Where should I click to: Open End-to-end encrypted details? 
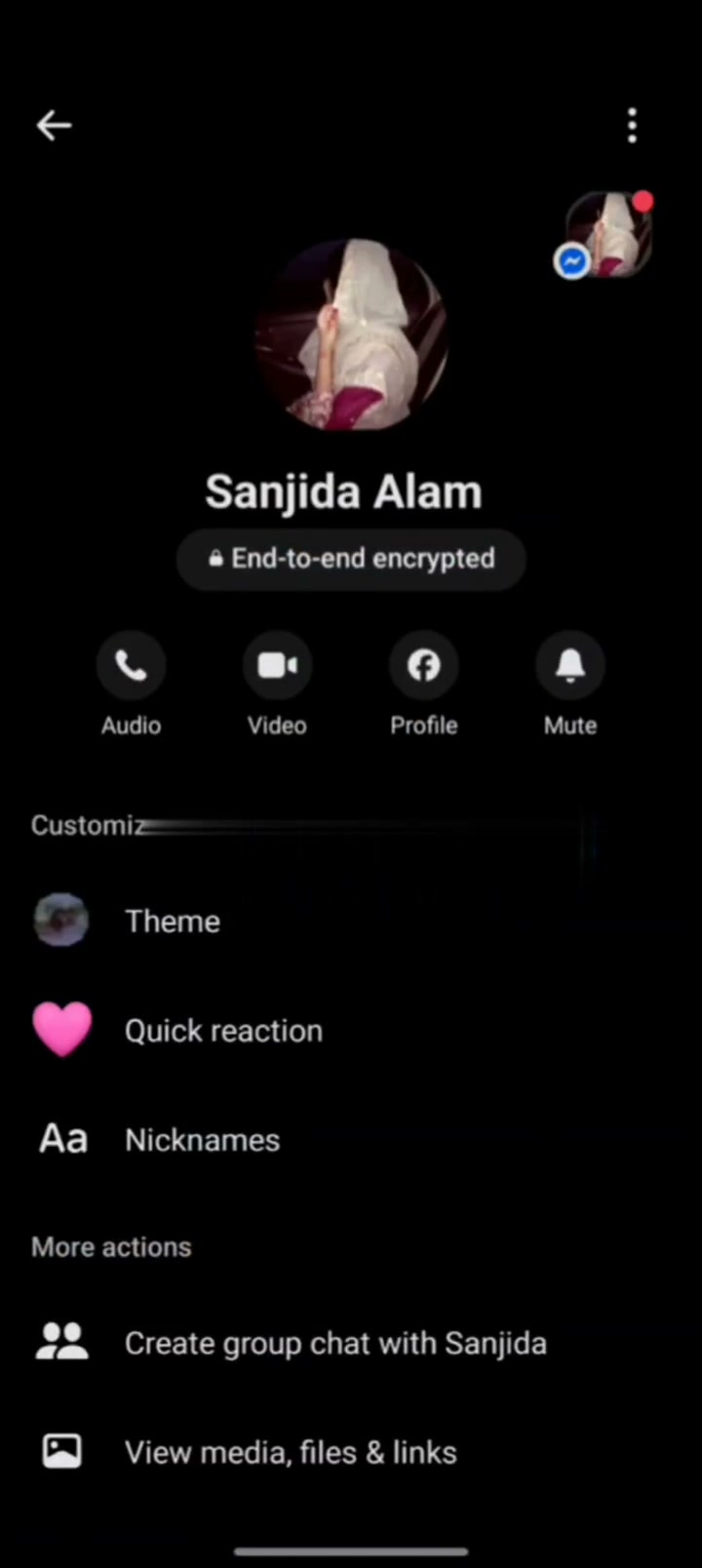click(x=351, y=559)
